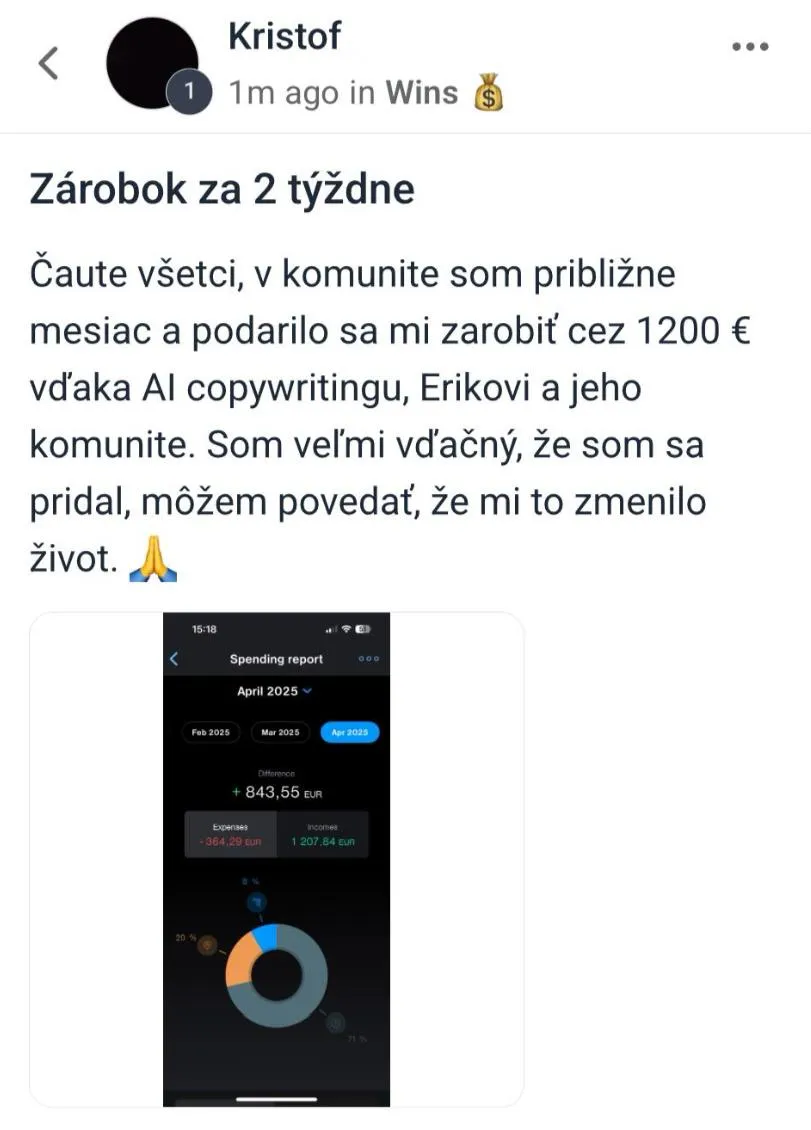Open the Wins category link
811x1130 pixels.
click(421, 93)
